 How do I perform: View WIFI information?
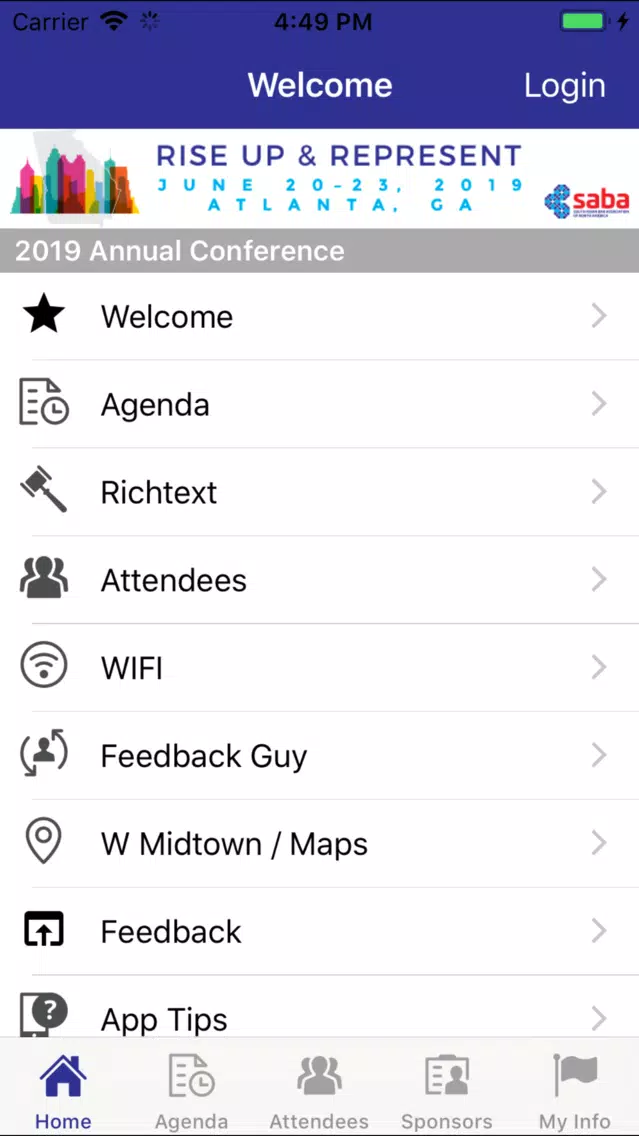coord(320,668)
